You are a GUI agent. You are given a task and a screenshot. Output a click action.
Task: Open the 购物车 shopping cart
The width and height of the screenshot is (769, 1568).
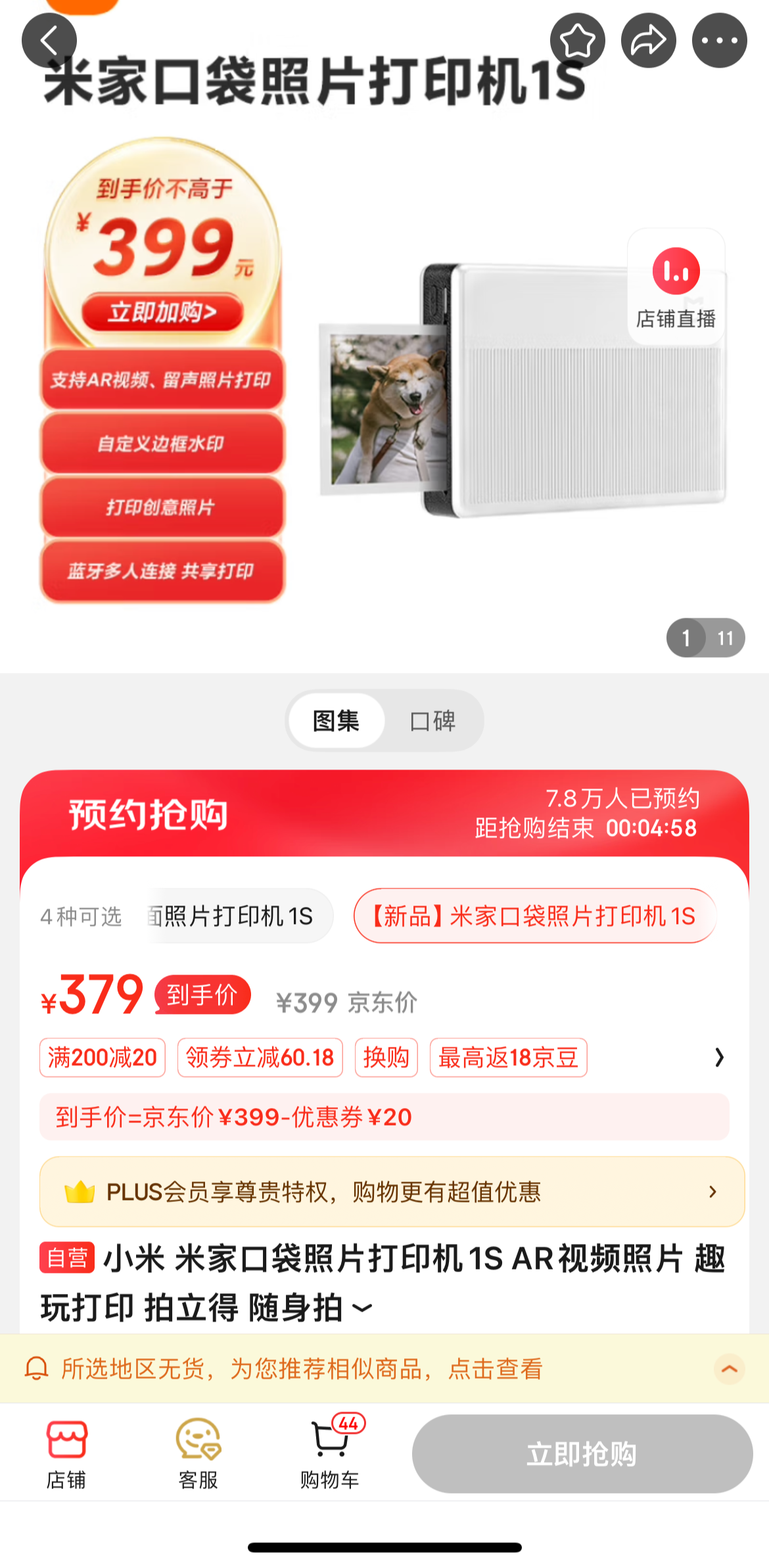[x=329, y=1454]
